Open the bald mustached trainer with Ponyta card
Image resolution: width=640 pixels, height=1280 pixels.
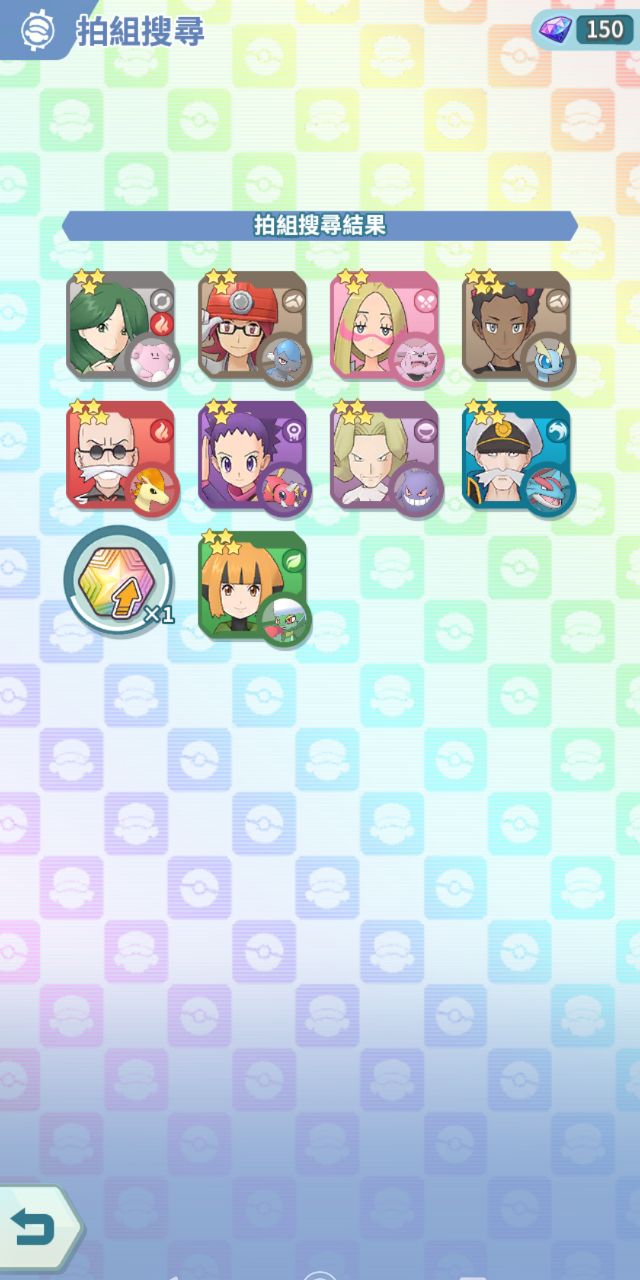click(x=121, y=456)
